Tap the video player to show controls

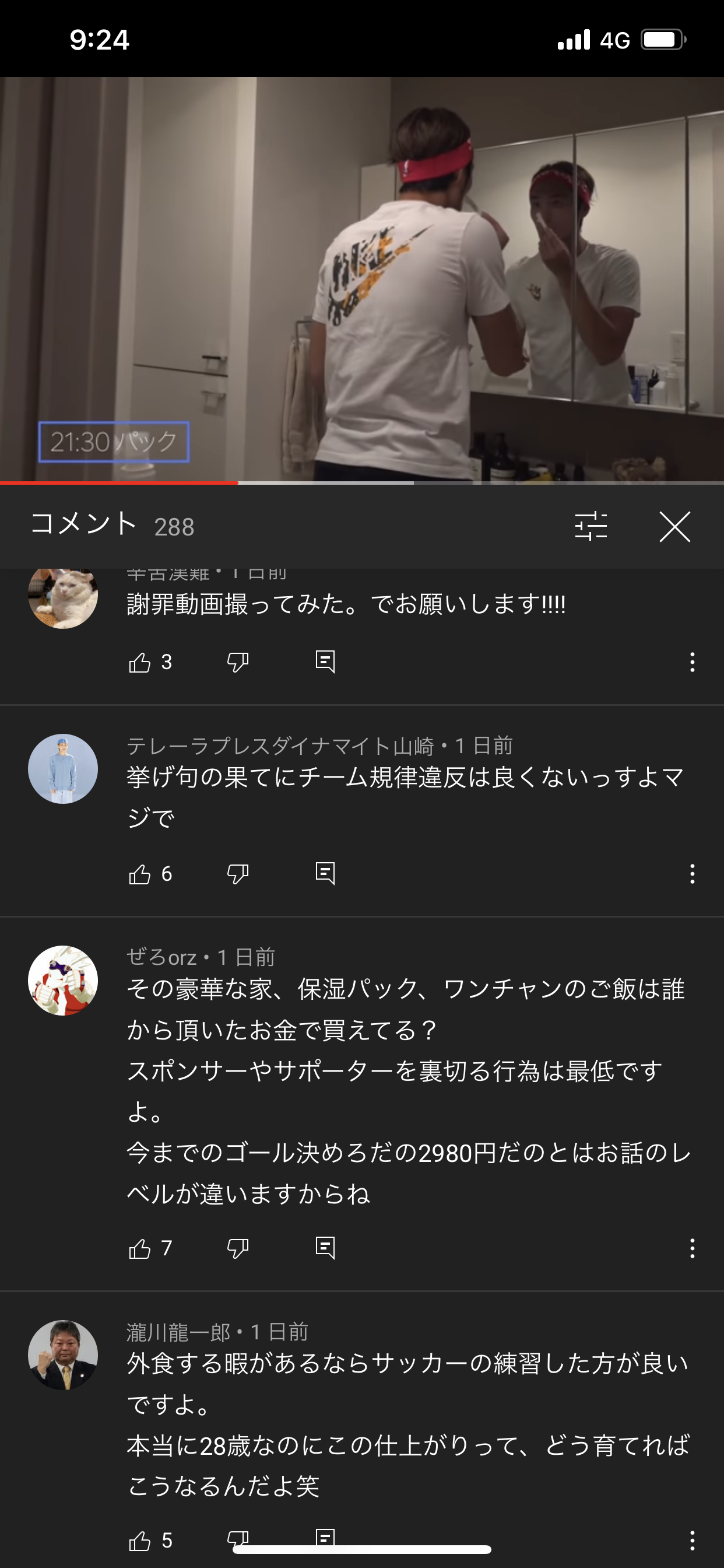point(362,279)
